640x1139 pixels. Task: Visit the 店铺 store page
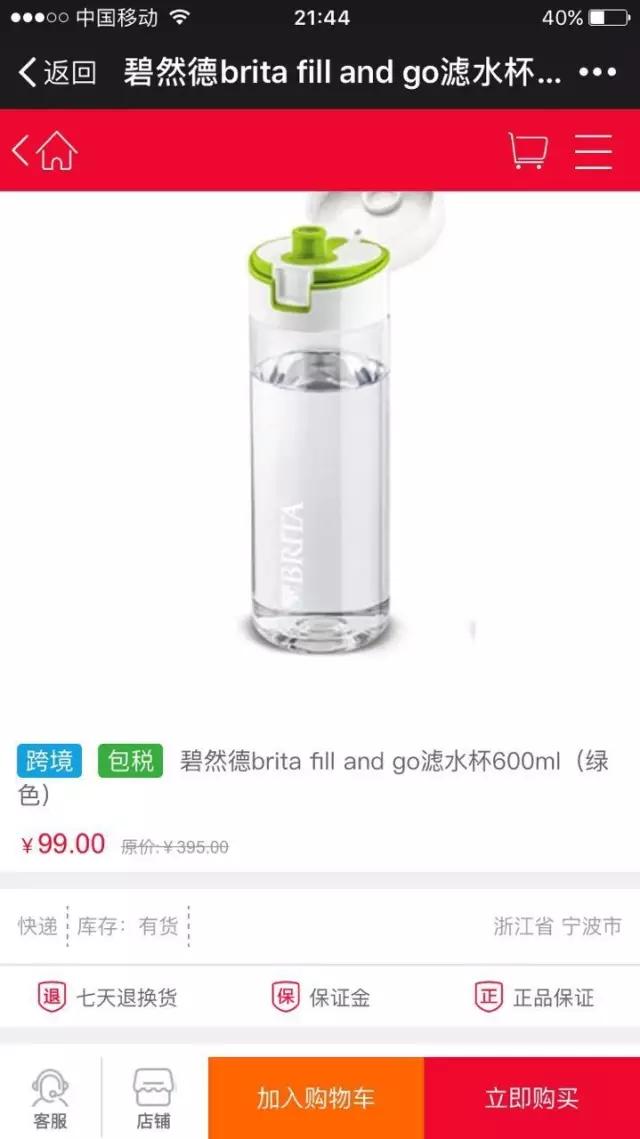coord(154,1097)
